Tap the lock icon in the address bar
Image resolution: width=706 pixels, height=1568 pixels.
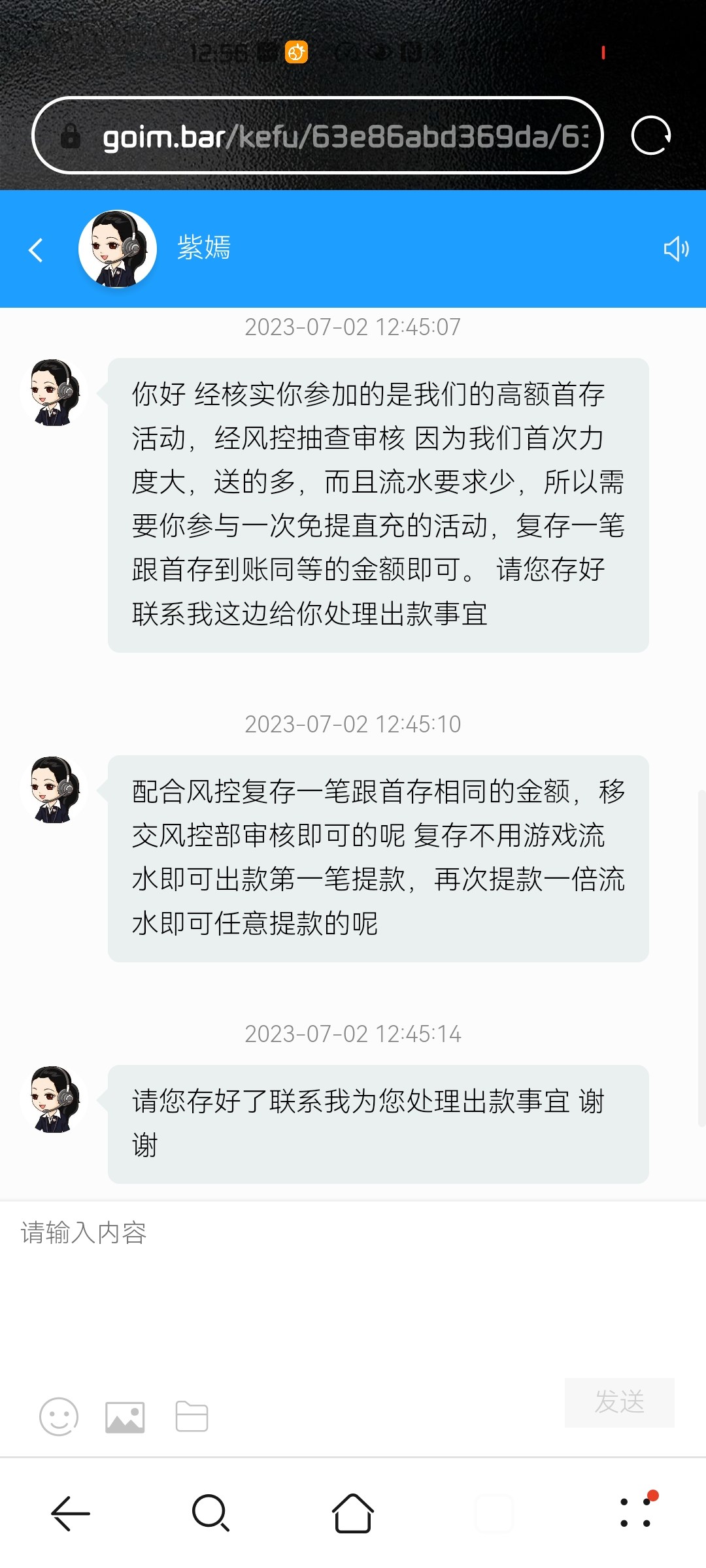(70, 135)
